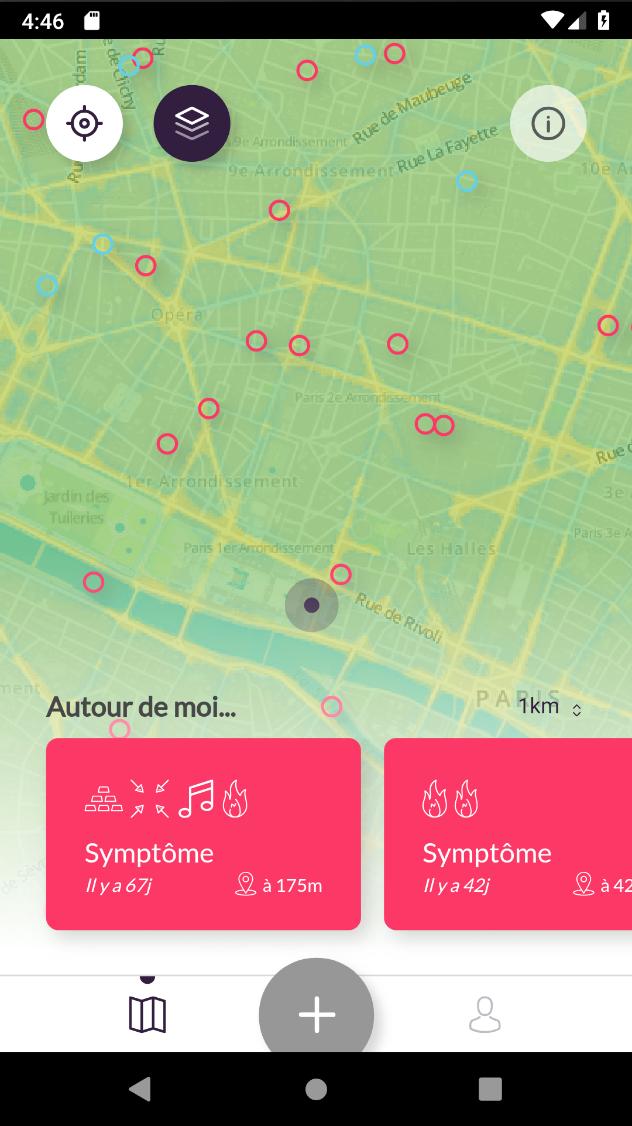632x1126 pixels.
Task: Switch to the map tab
Action: (147, 1014)
